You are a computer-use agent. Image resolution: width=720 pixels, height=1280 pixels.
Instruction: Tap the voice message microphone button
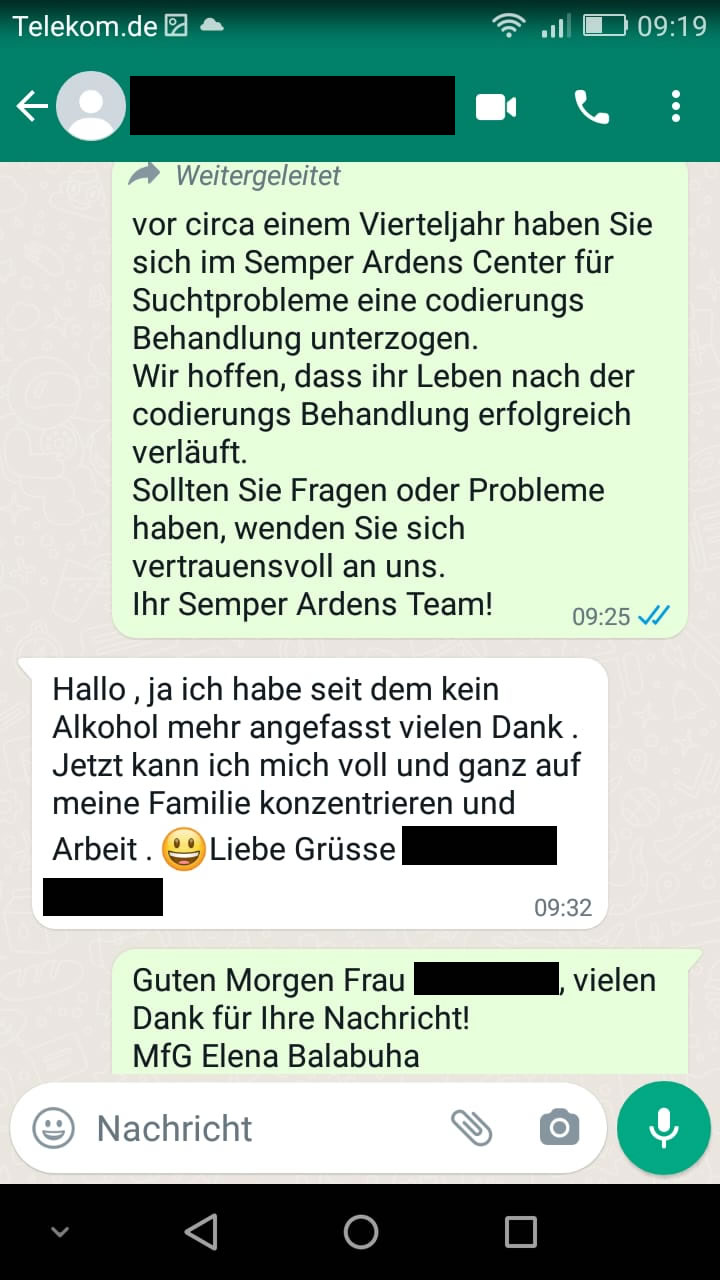point(664,1128)
